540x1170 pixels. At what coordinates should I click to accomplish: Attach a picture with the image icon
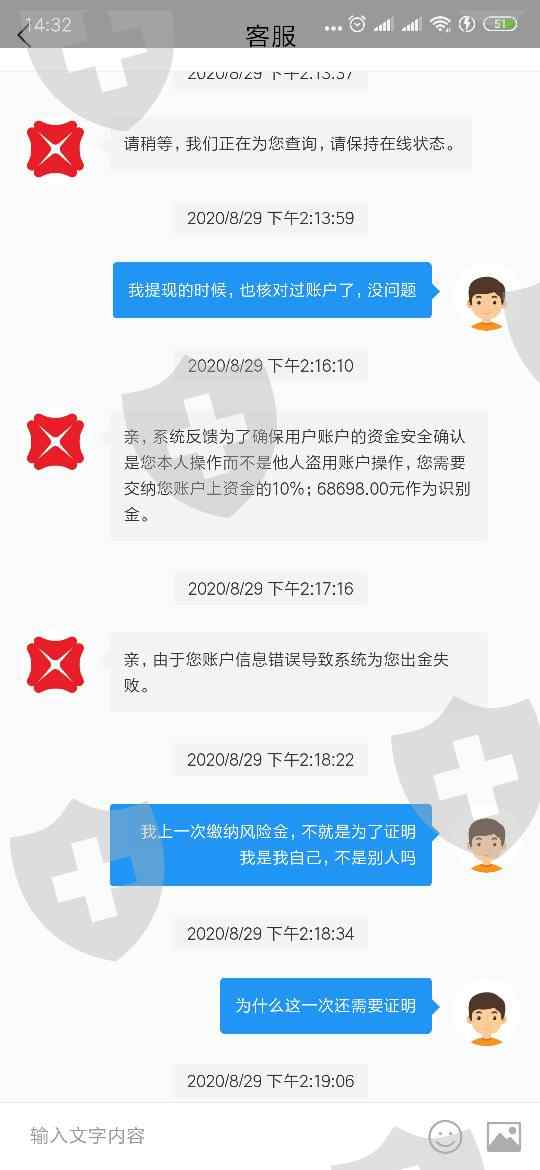503,1136
